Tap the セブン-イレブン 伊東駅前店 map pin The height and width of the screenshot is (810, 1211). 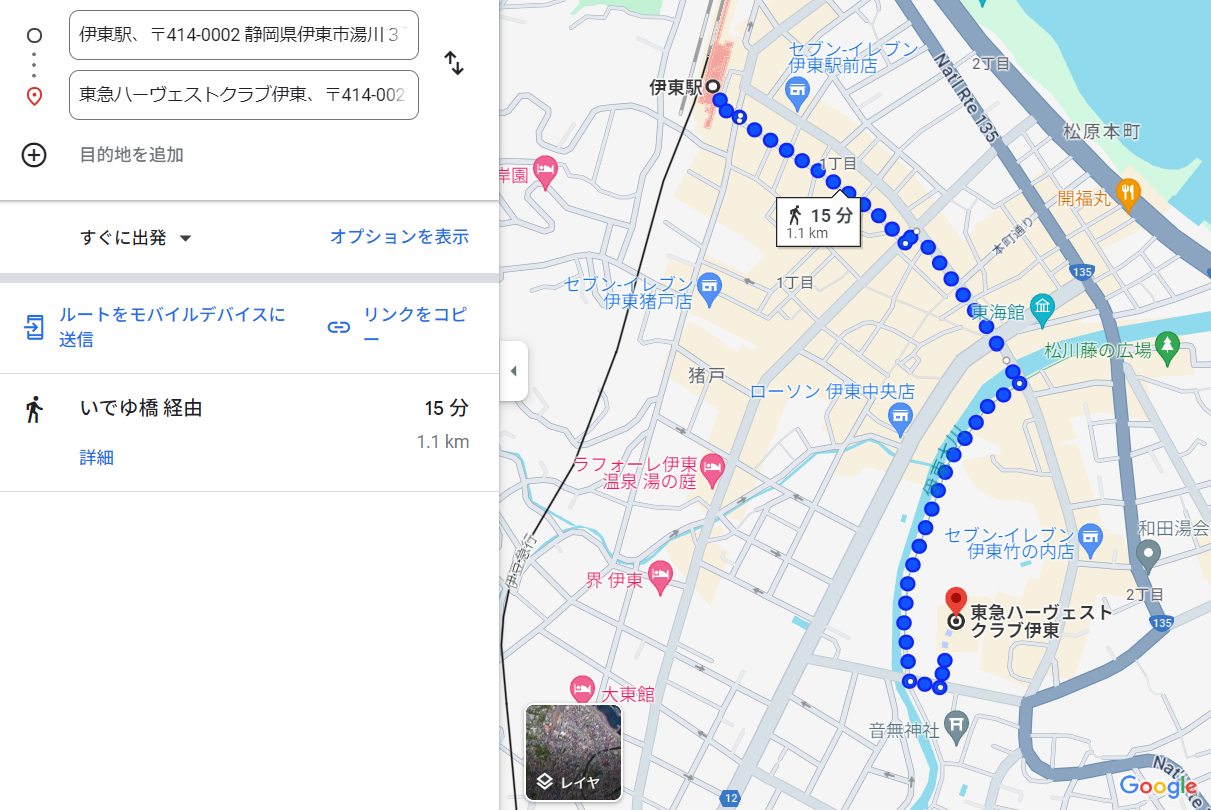coord(797,95)
